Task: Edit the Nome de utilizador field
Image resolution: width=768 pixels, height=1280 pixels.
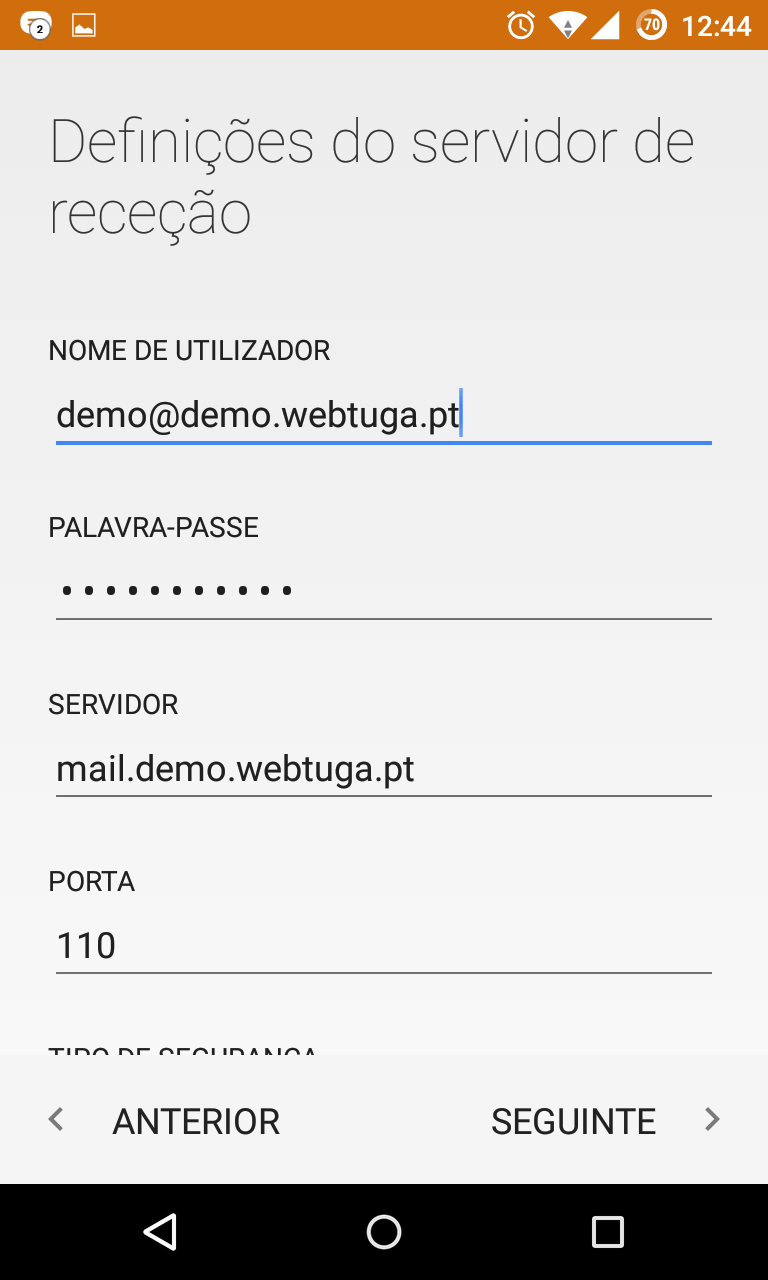Action: click(383, 414)
